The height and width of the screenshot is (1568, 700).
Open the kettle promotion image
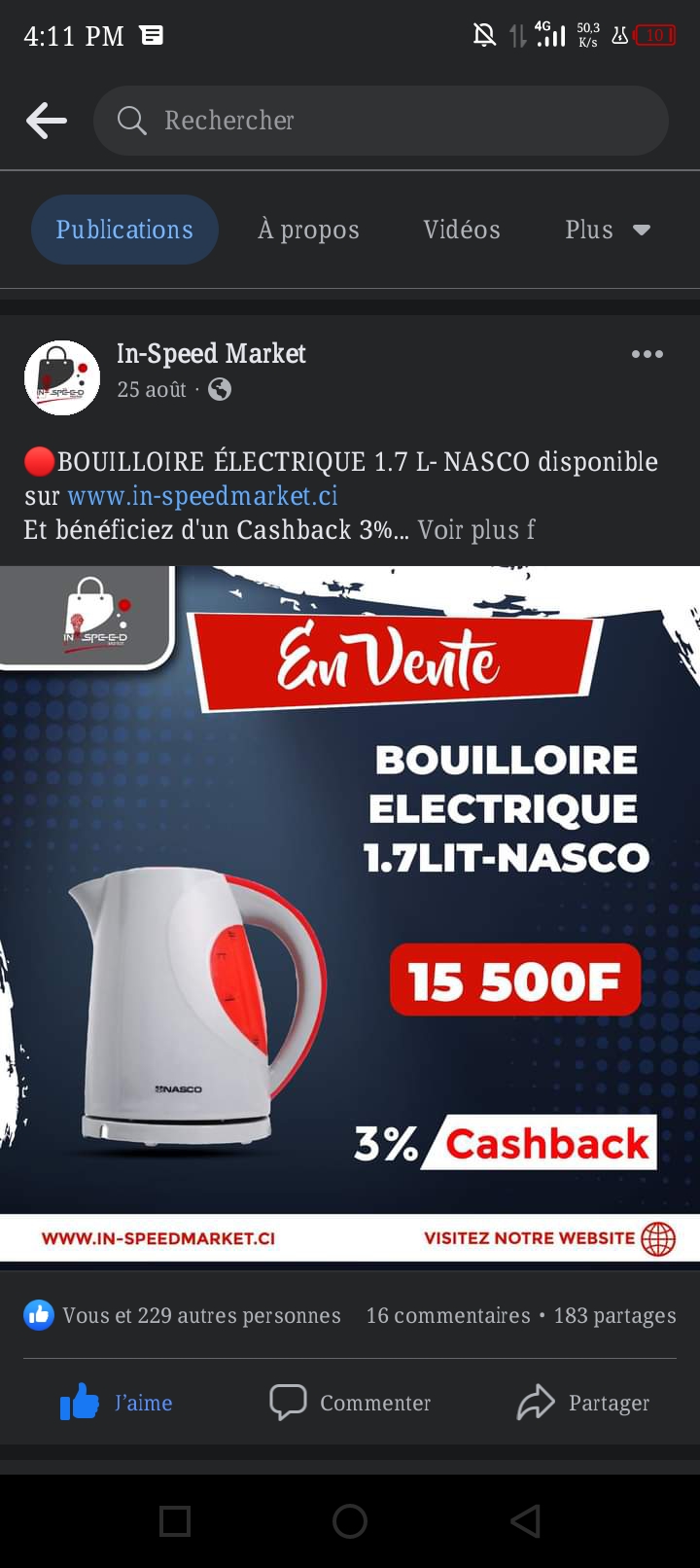(x=350, y=912)
